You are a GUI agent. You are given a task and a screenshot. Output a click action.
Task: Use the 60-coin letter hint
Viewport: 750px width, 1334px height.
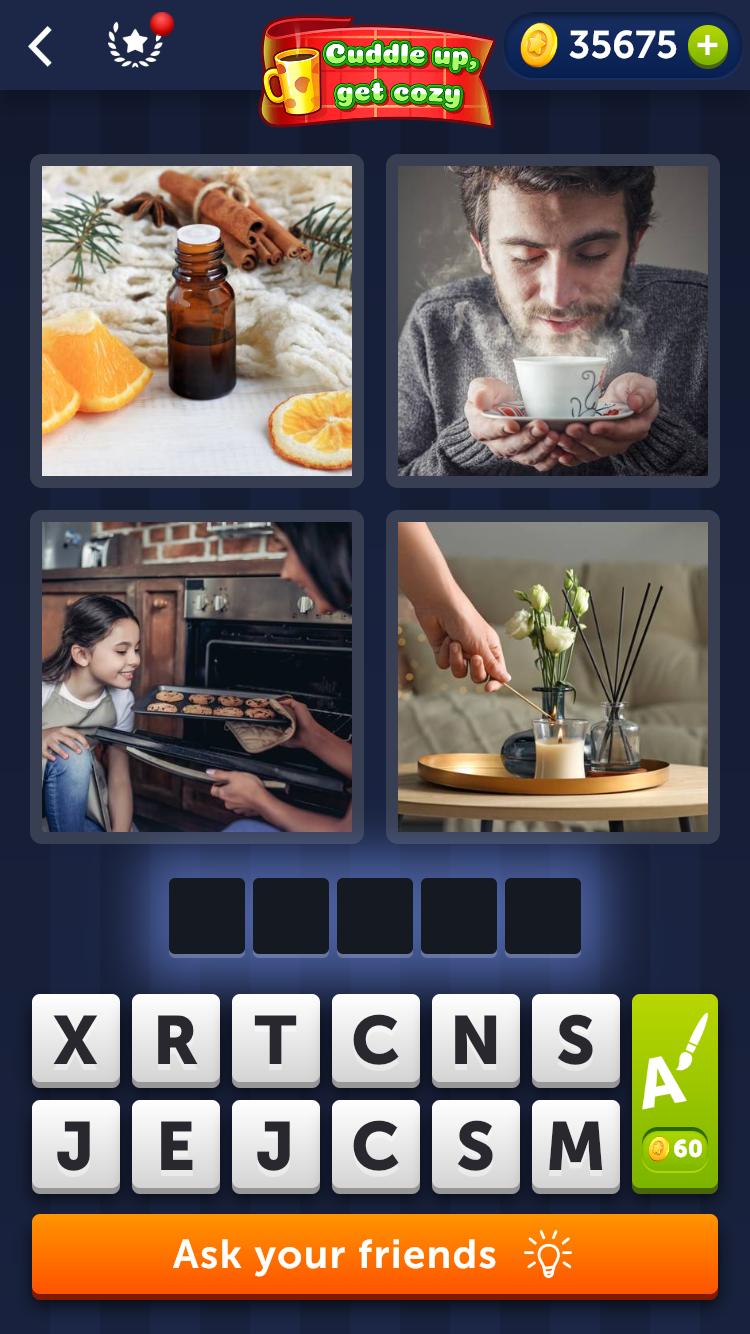(675, 1092)
